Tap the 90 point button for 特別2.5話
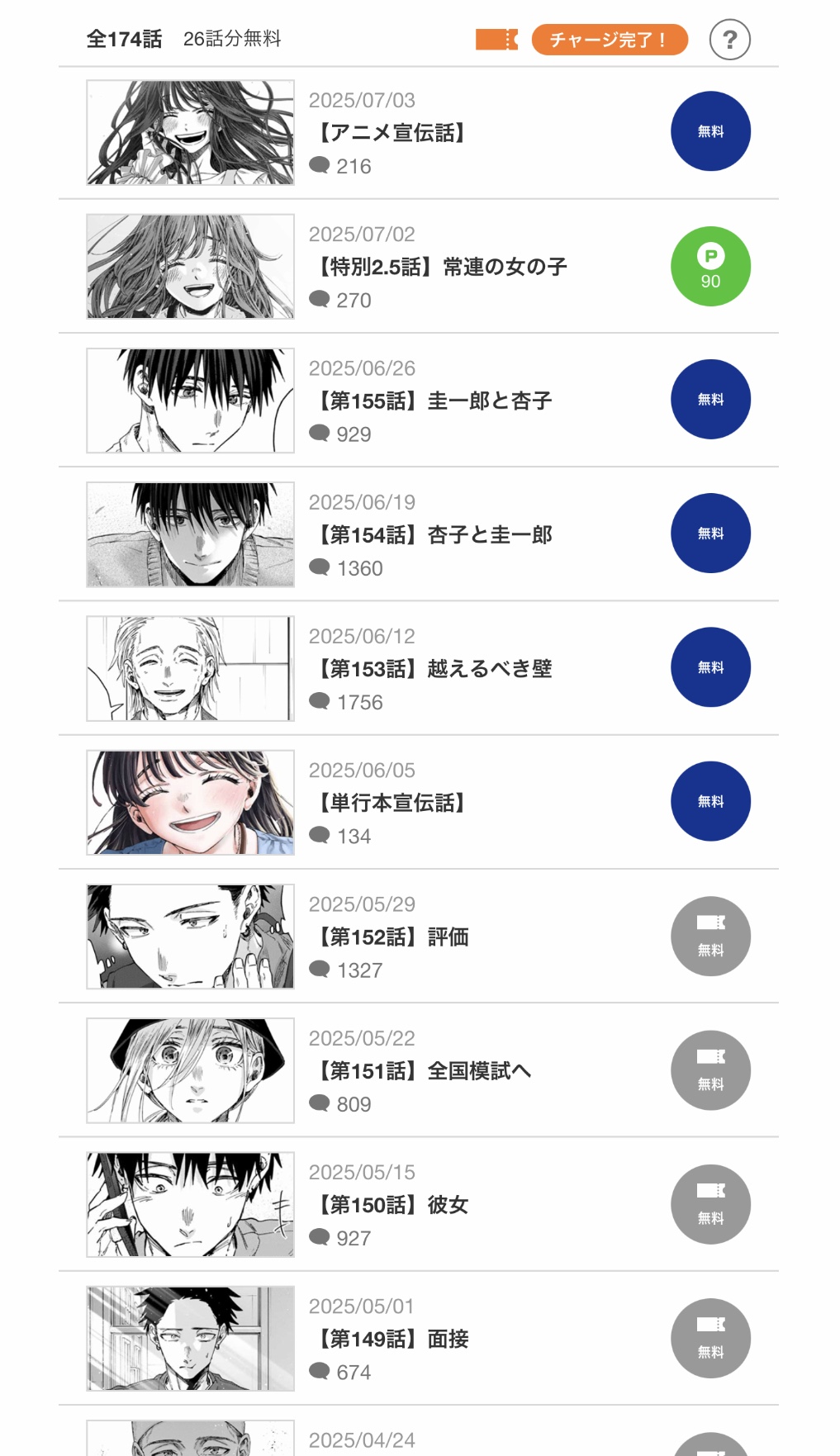Image resolution: width=840 pixels, height=1456 pixels. tap(710, 267)
